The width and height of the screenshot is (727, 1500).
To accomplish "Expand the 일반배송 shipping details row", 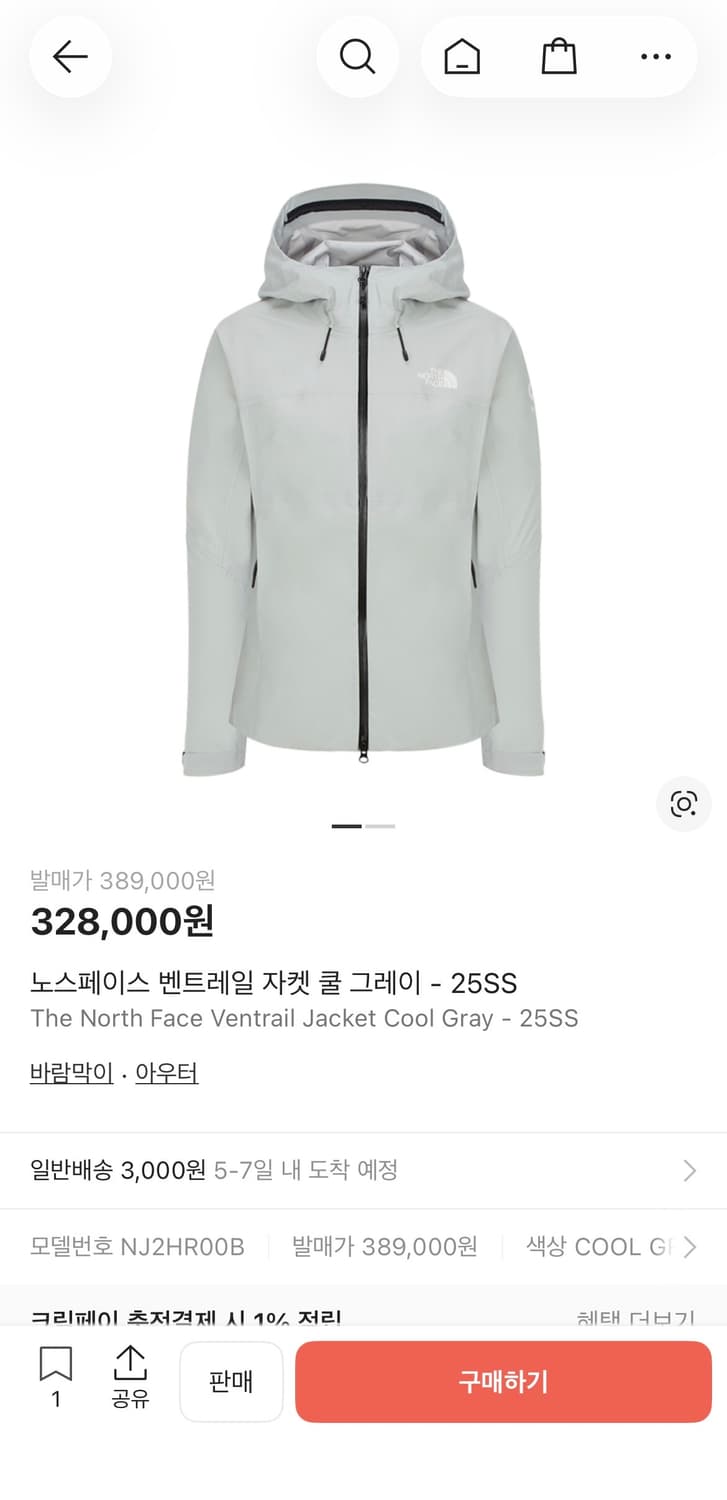I will click(363, 1170).
